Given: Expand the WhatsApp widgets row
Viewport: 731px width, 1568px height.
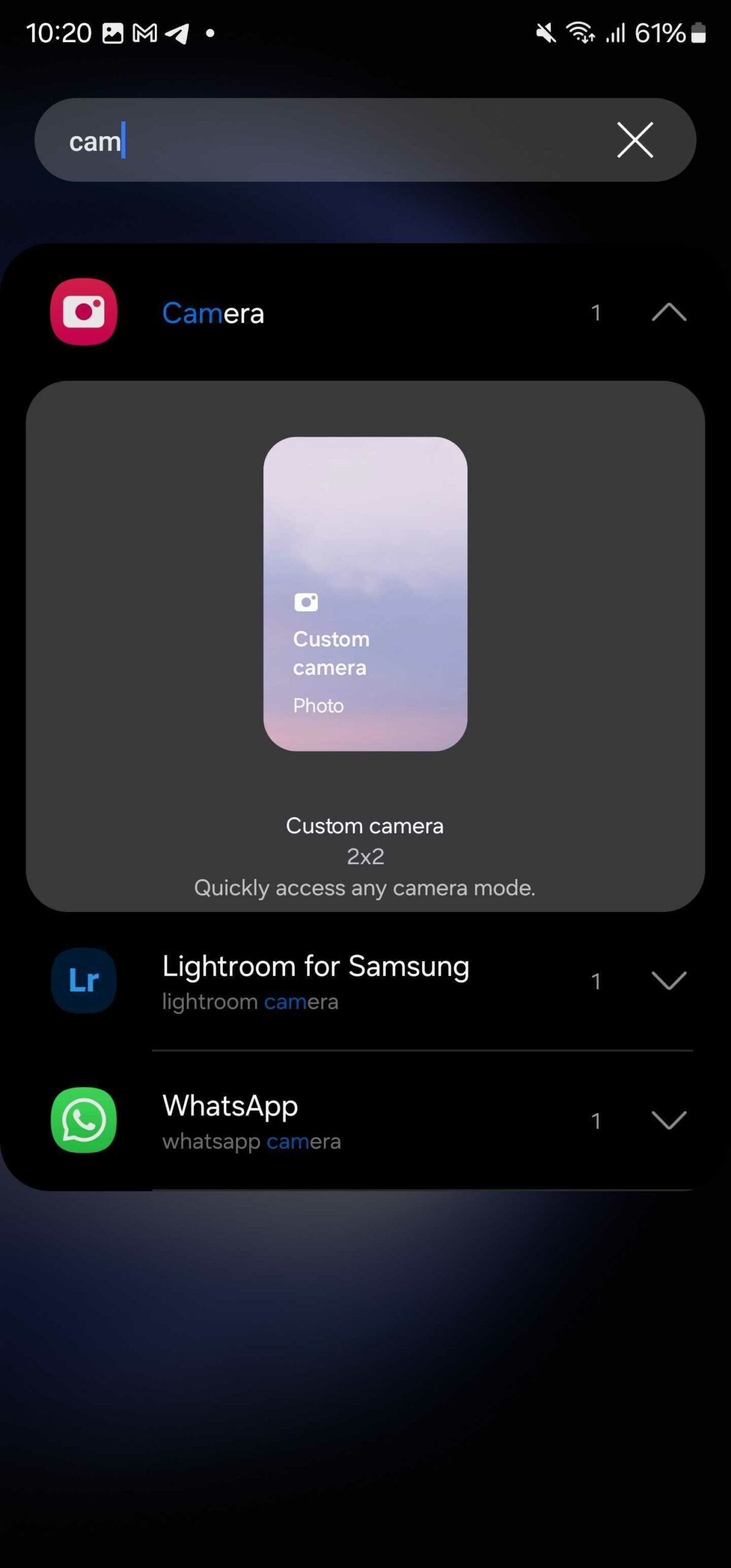Looking at the screenshot, I should 669,1120.
